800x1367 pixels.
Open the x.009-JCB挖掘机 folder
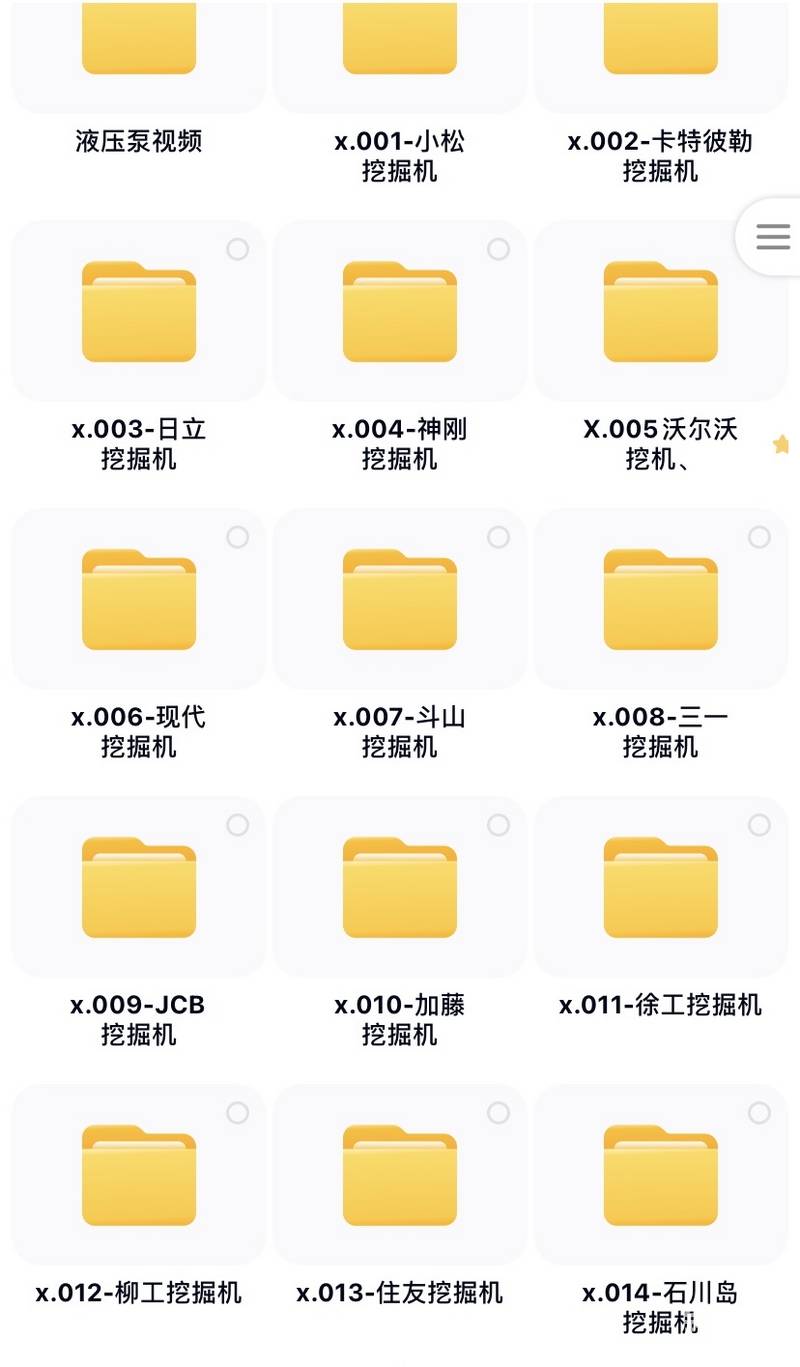point(139,888)
